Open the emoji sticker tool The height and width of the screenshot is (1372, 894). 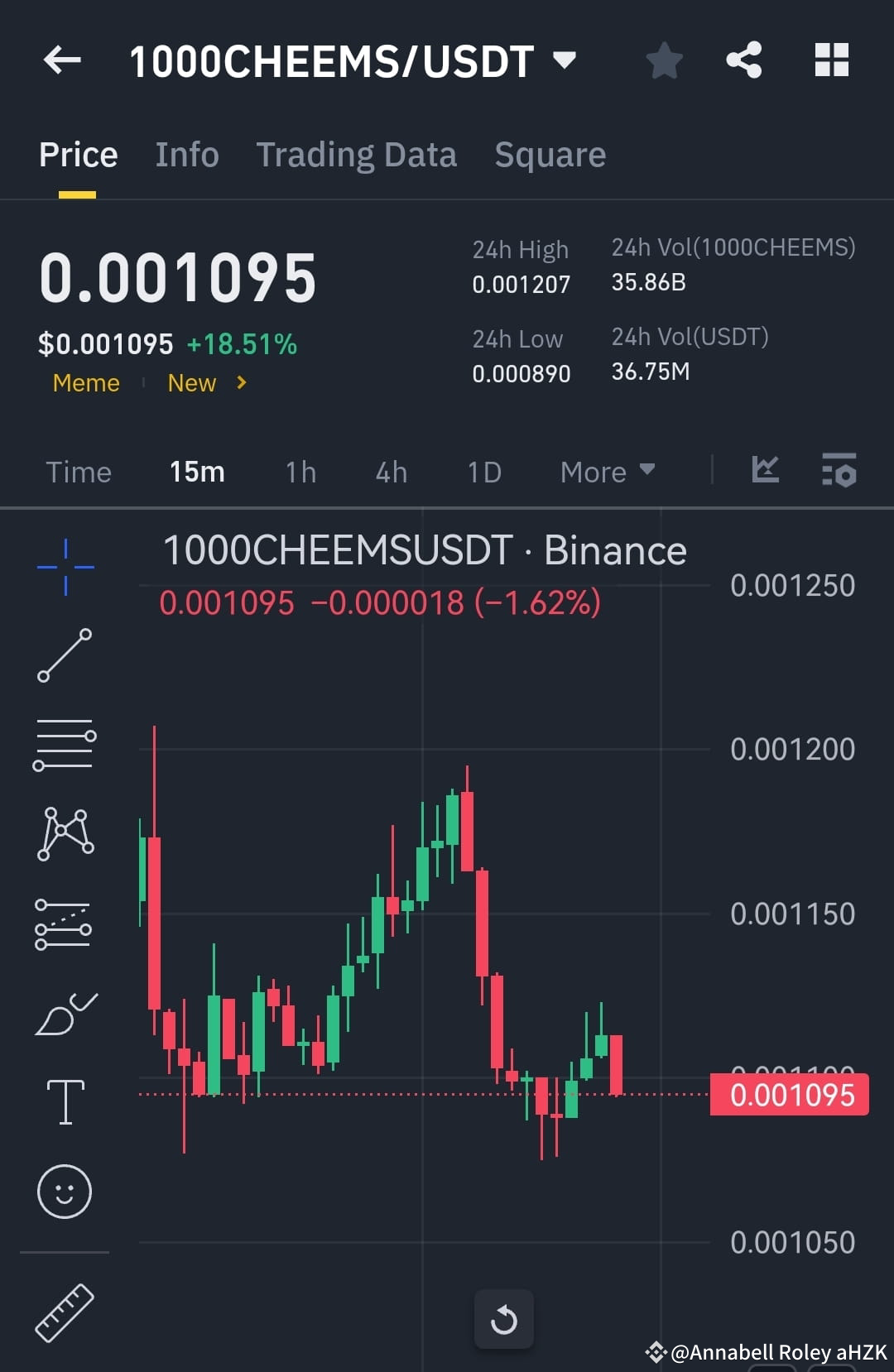64,1190
